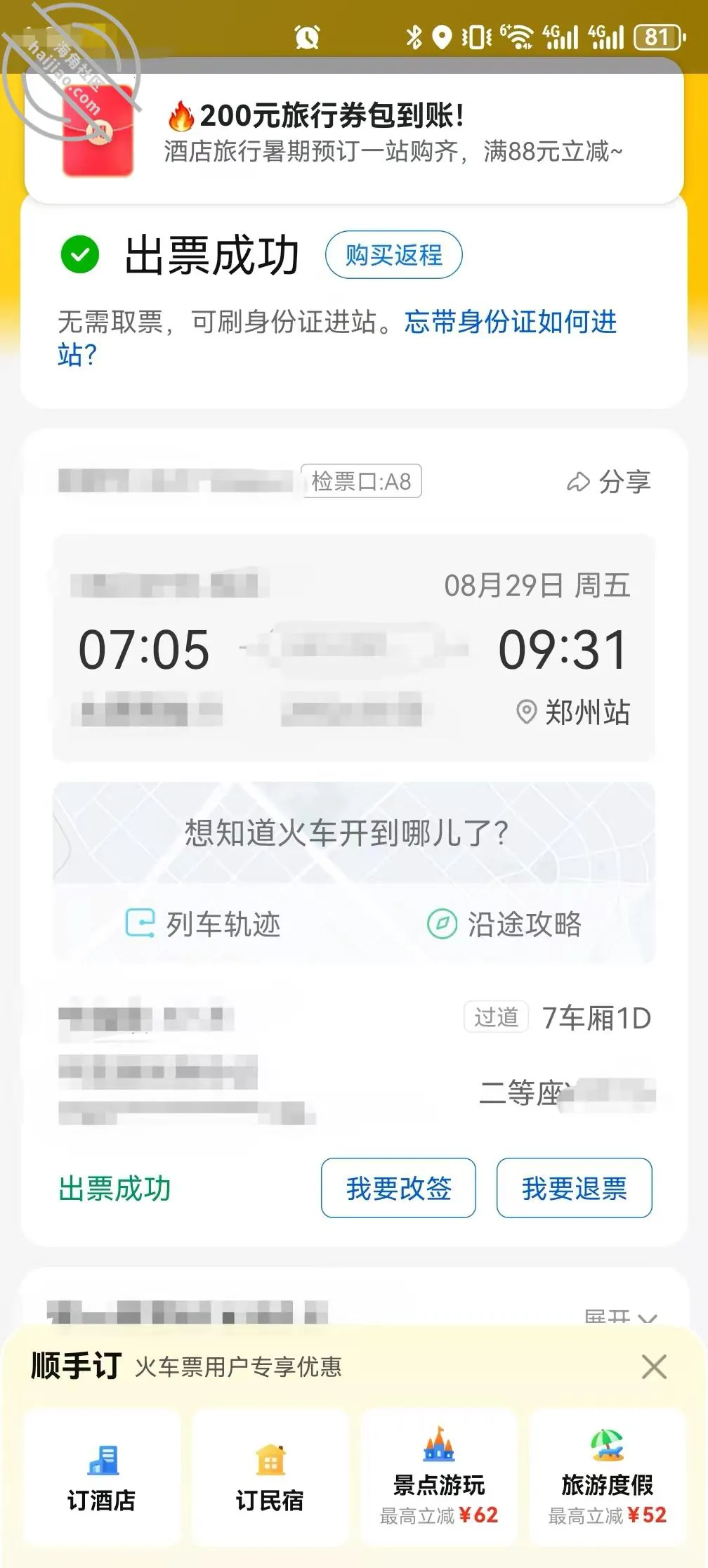Tap the 购买返程 button
This screenshot has height=1568, width=708.
click(393, 254)
